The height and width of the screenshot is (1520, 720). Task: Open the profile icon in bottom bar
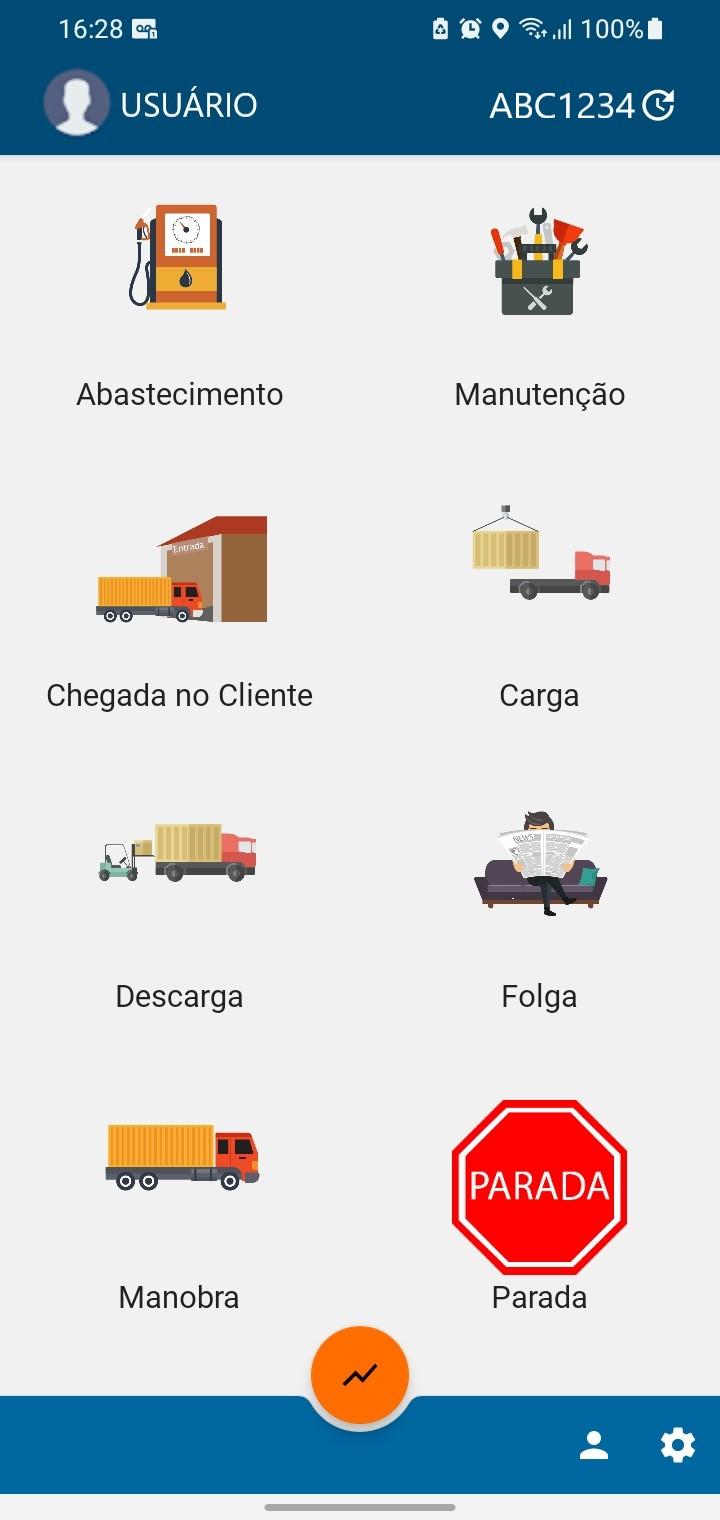click(594, 1445)
